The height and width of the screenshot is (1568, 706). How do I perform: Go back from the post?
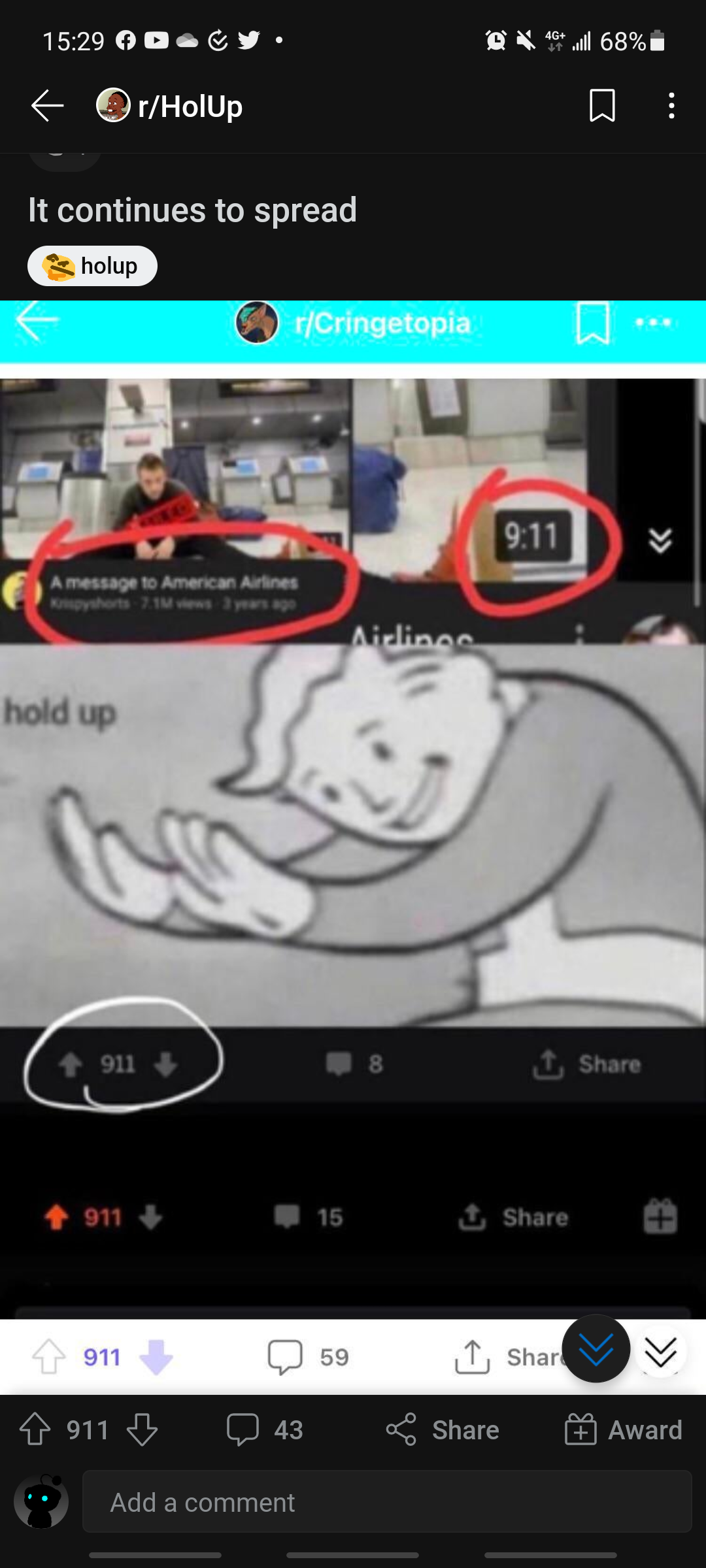tap(48, 106)
